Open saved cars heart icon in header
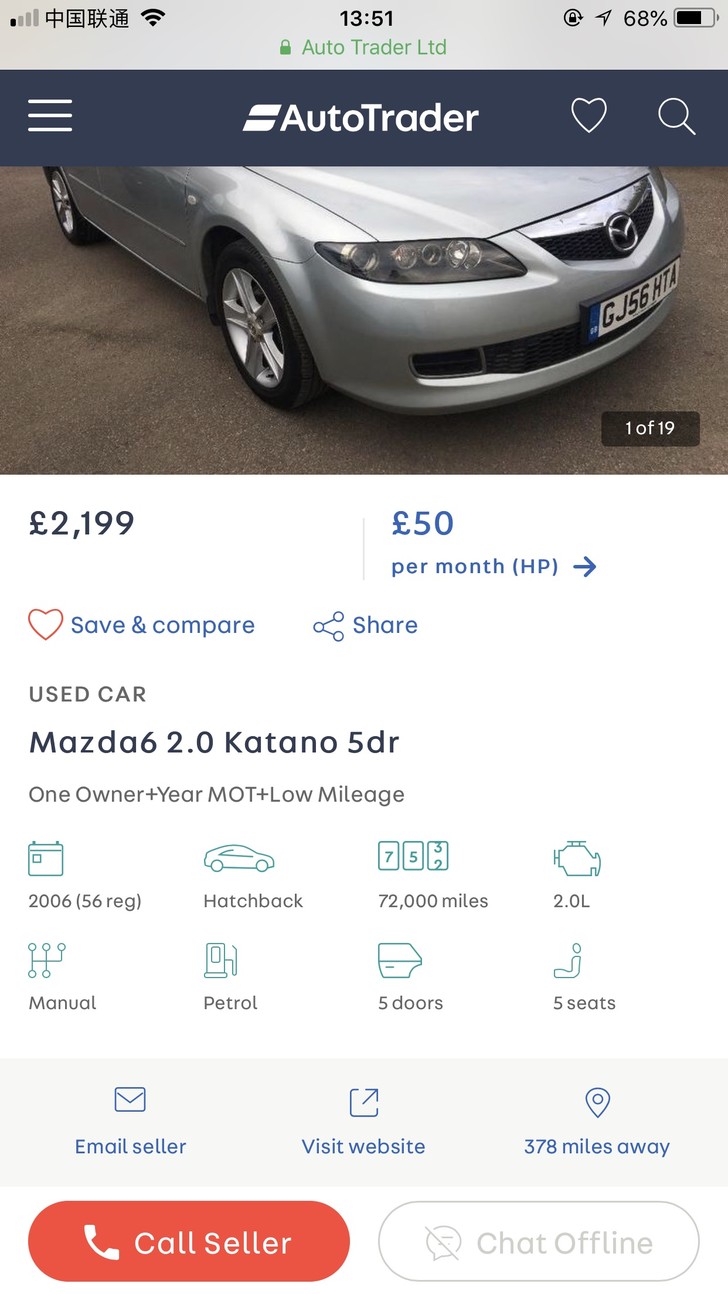728x1294 pixels. point(588,117)
